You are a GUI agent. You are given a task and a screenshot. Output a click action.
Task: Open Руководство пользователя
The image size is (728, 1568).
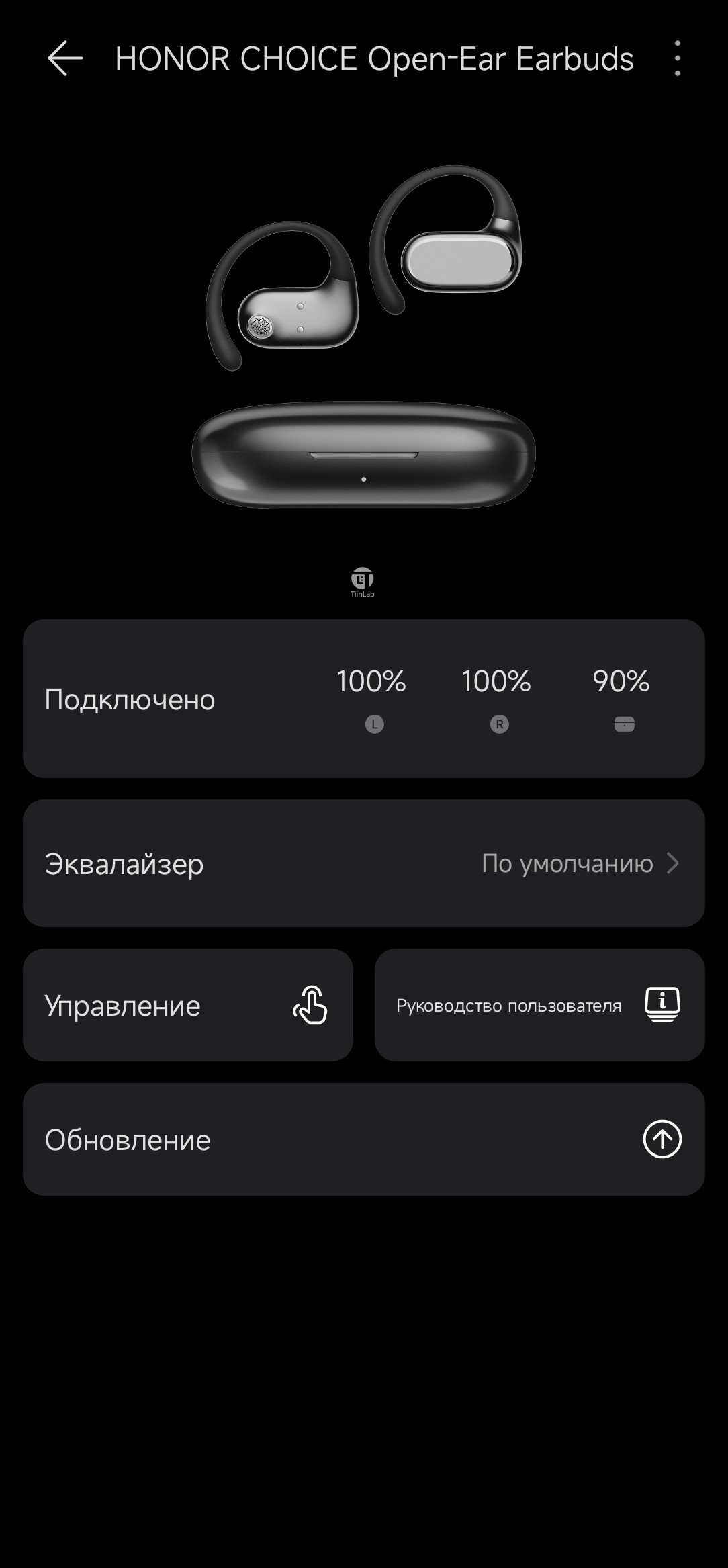pyautogui.click(x=539, y=1005)
